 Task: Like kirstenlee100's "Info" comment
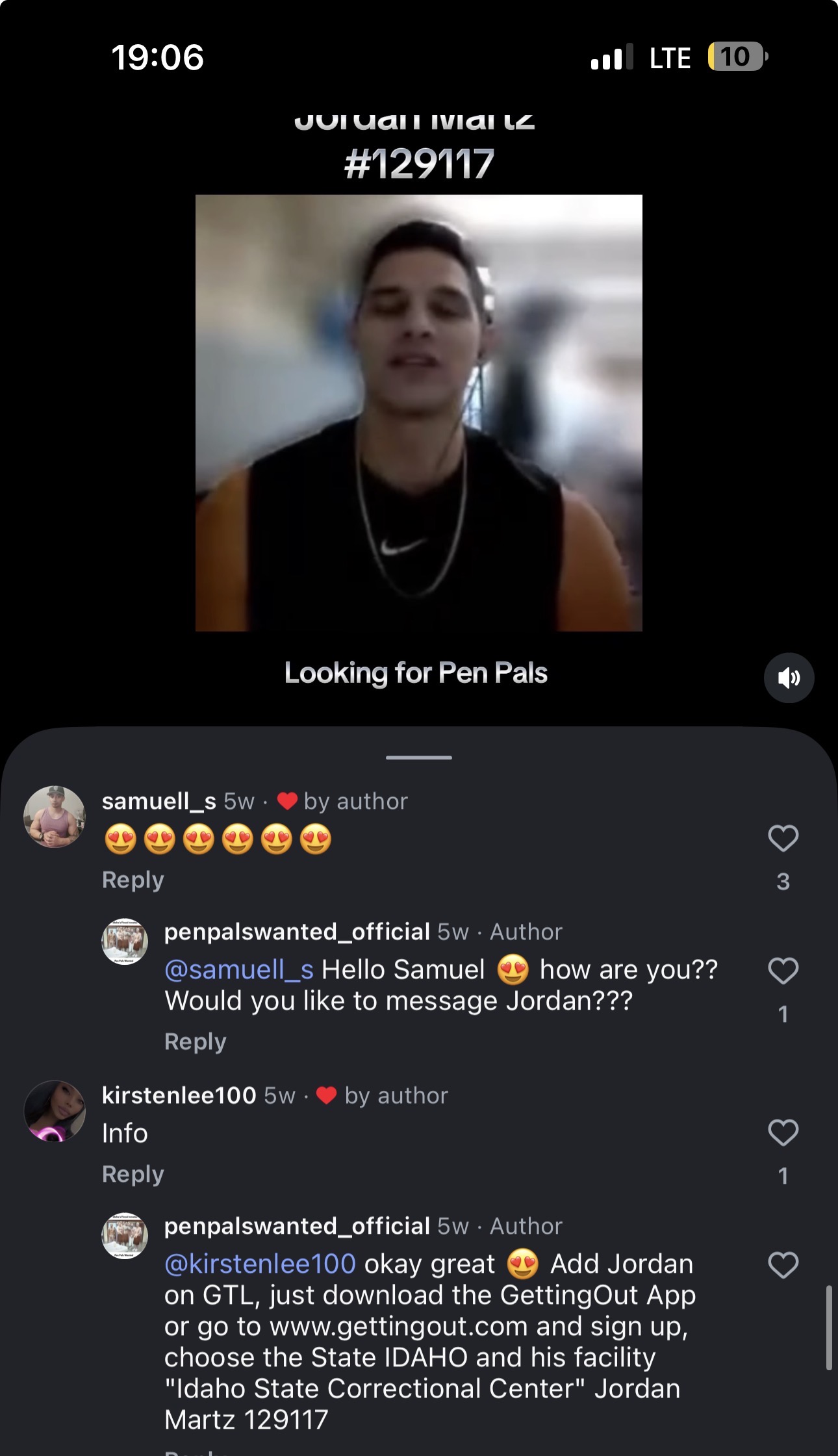(783, 1132)
